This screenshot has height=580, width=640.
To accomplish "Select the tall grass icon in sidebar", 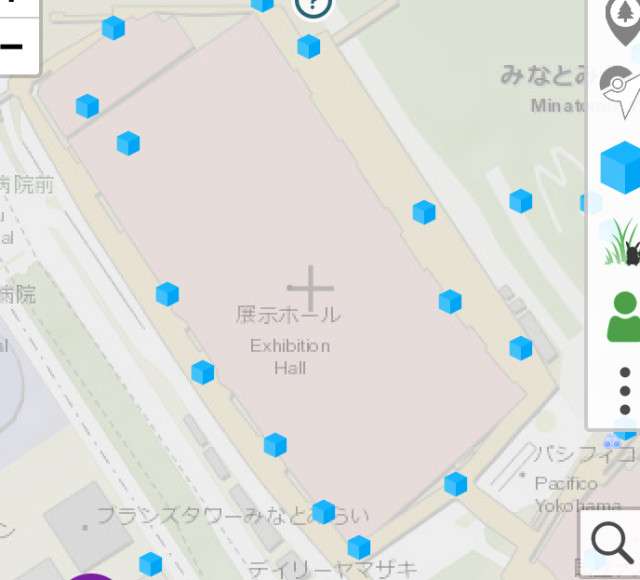I will pos(621,242).
